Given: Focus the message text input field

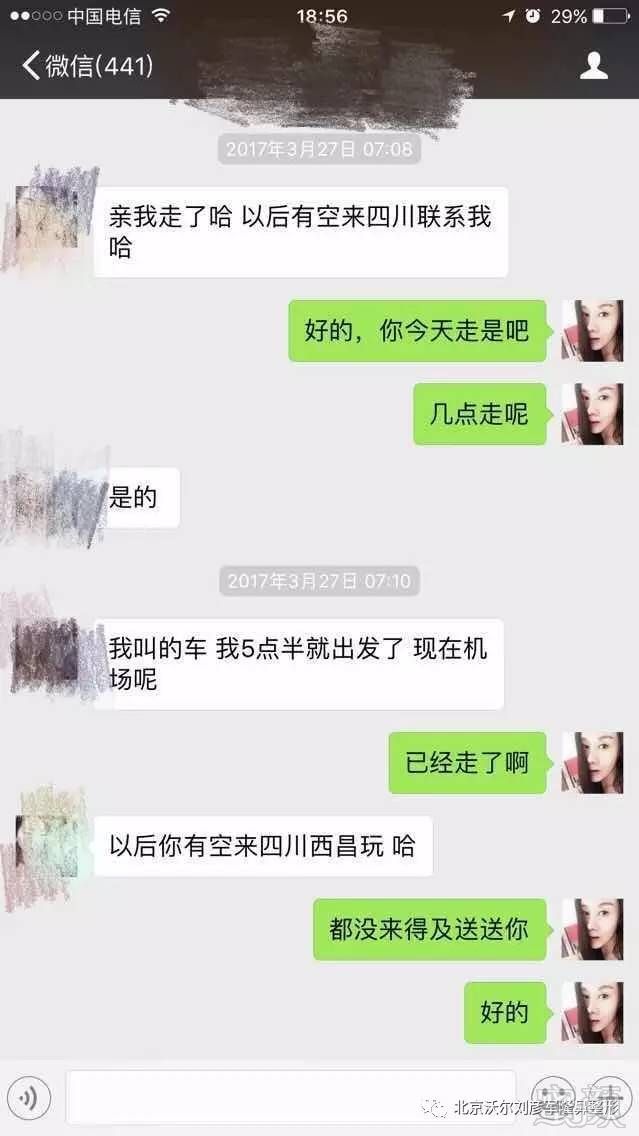Looking at the screenshot, I should point(290,1098).
